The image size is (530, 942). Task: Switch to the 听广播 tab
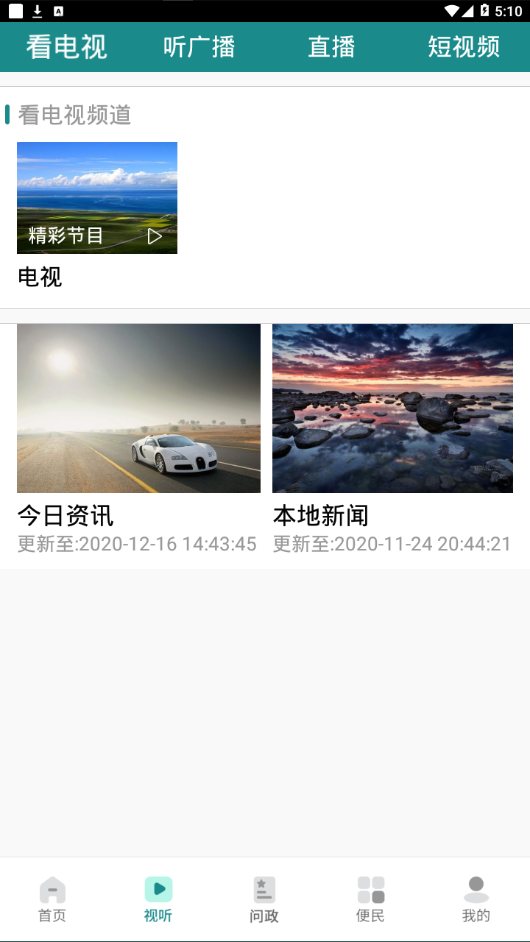pyautogui.click(x=199, y=47)
